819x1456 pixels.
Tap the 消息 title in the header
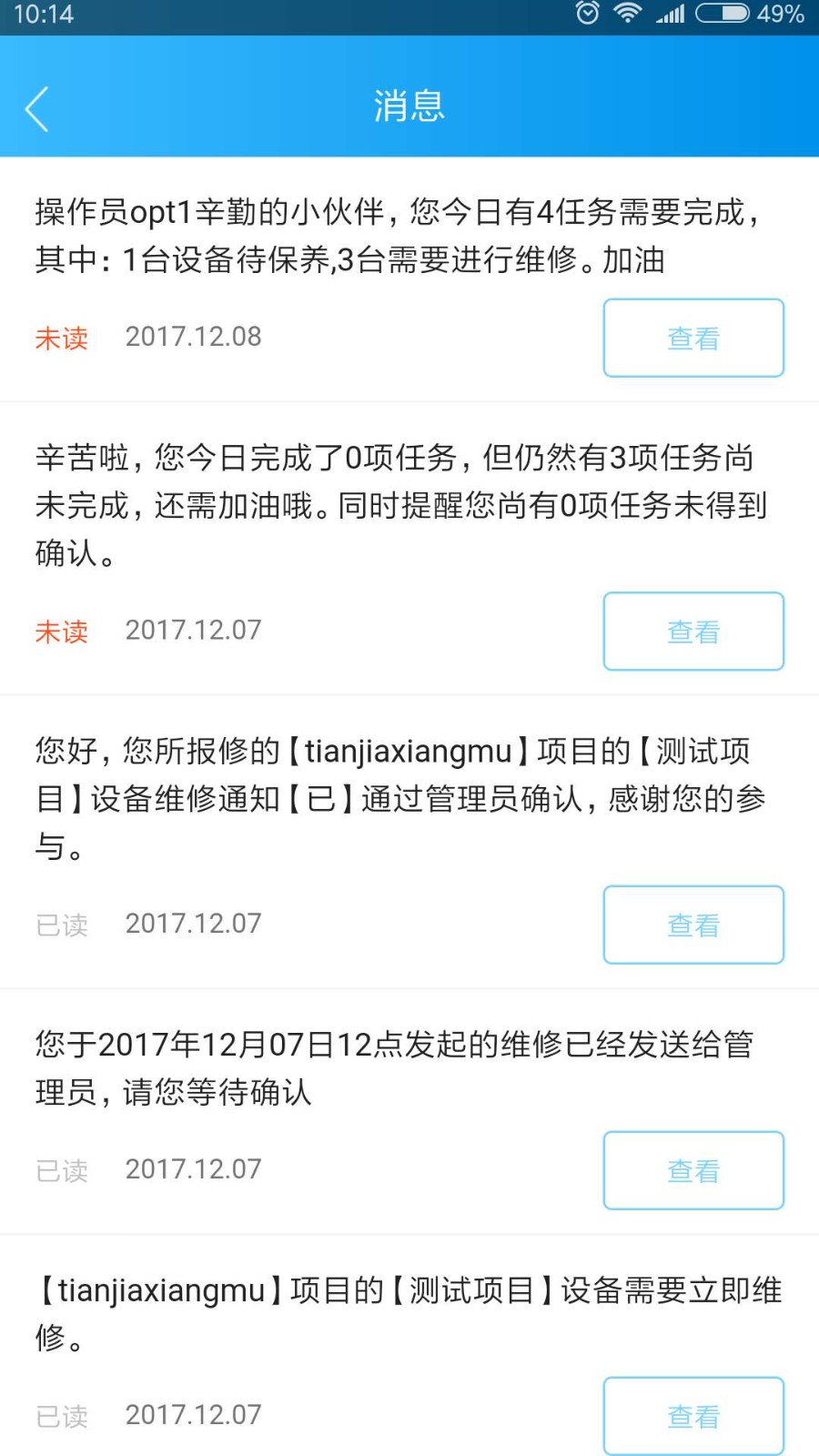pos(409,106)
